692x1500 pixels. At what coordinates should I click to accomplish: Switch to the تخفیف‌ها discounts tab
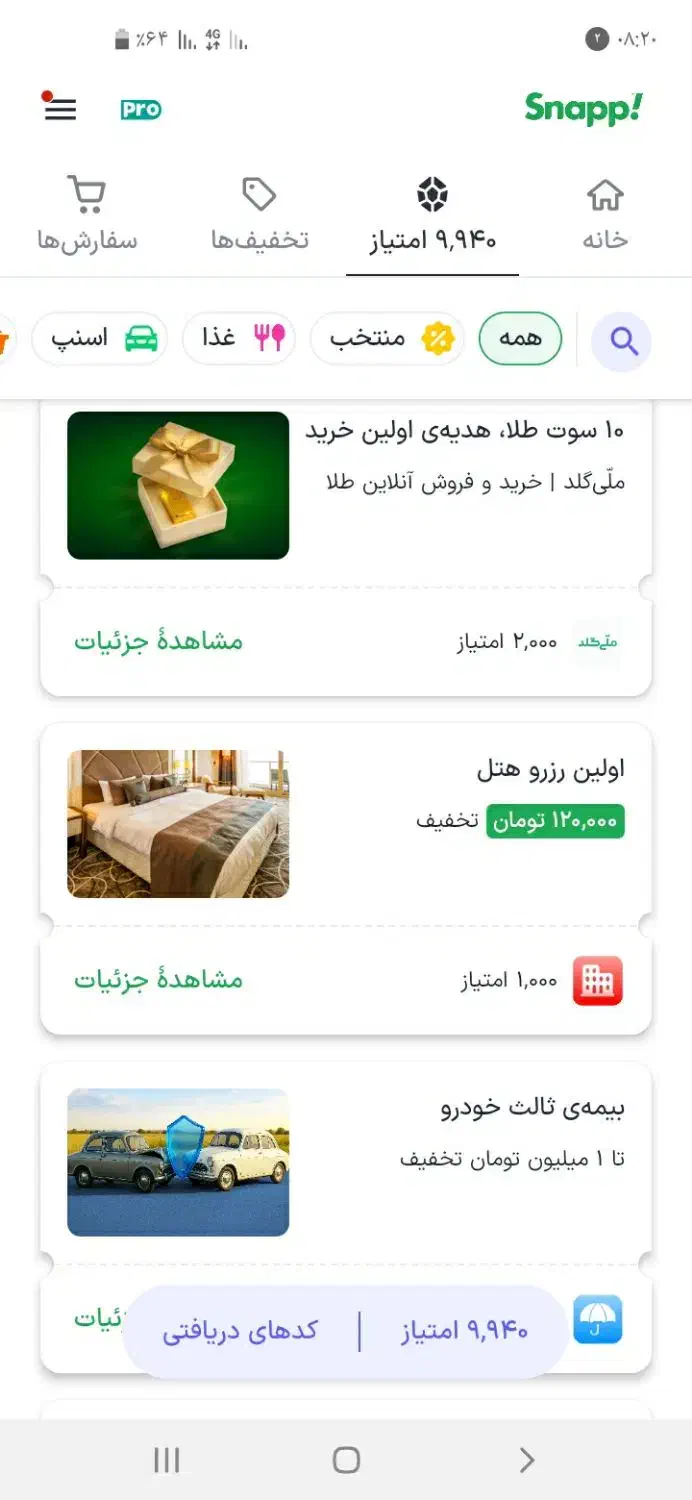pos(259,214)
